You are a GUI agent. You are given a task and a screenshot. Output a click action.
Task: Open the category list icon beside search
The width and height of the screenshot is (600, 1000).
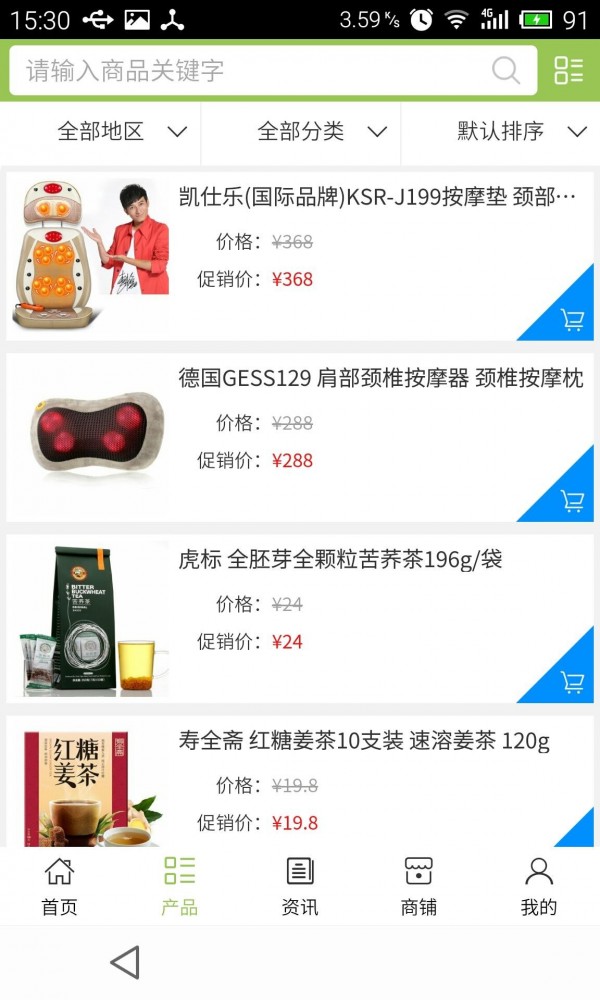568,71
